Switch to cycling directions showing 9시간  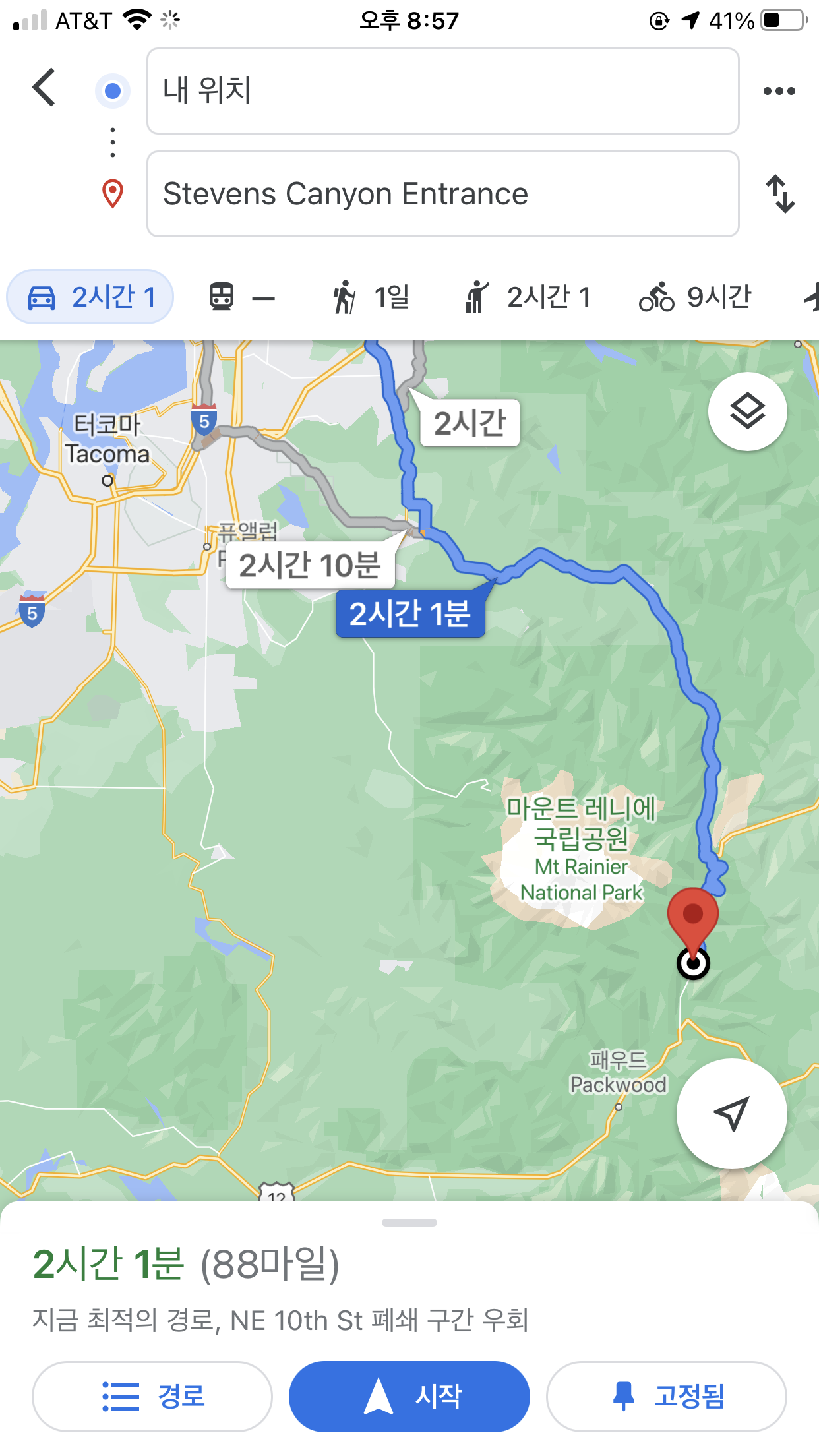(695, 297)
